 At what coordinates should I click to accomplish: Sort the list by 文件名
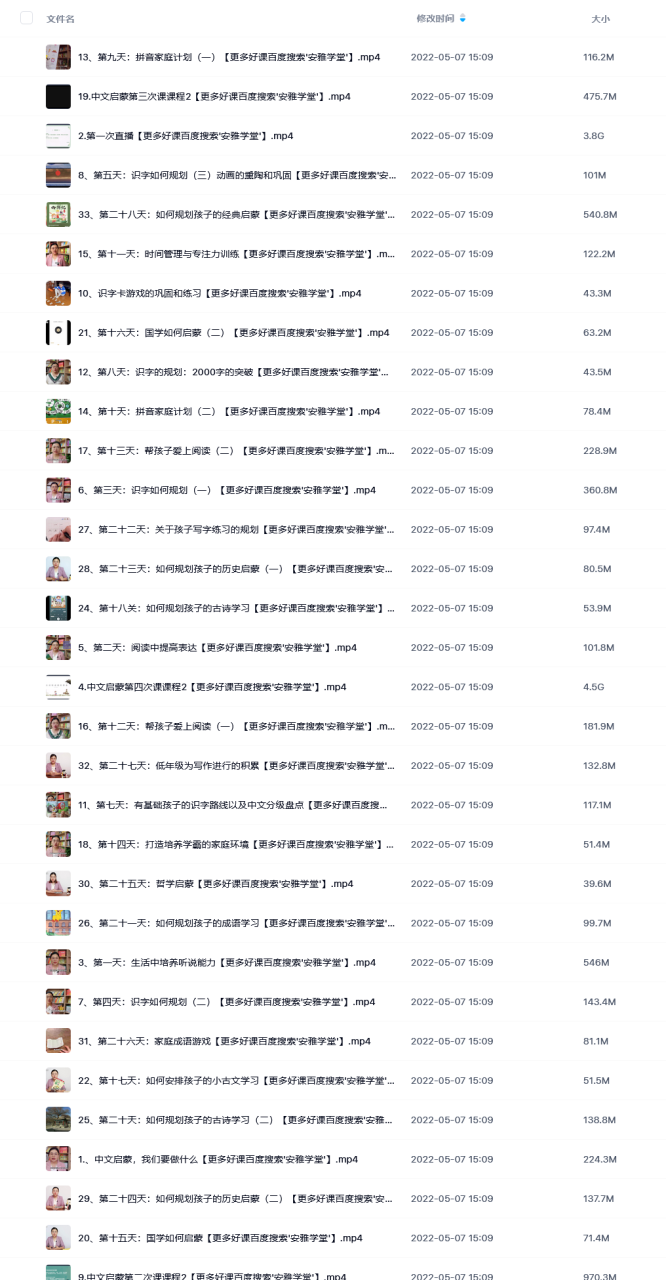61,18
